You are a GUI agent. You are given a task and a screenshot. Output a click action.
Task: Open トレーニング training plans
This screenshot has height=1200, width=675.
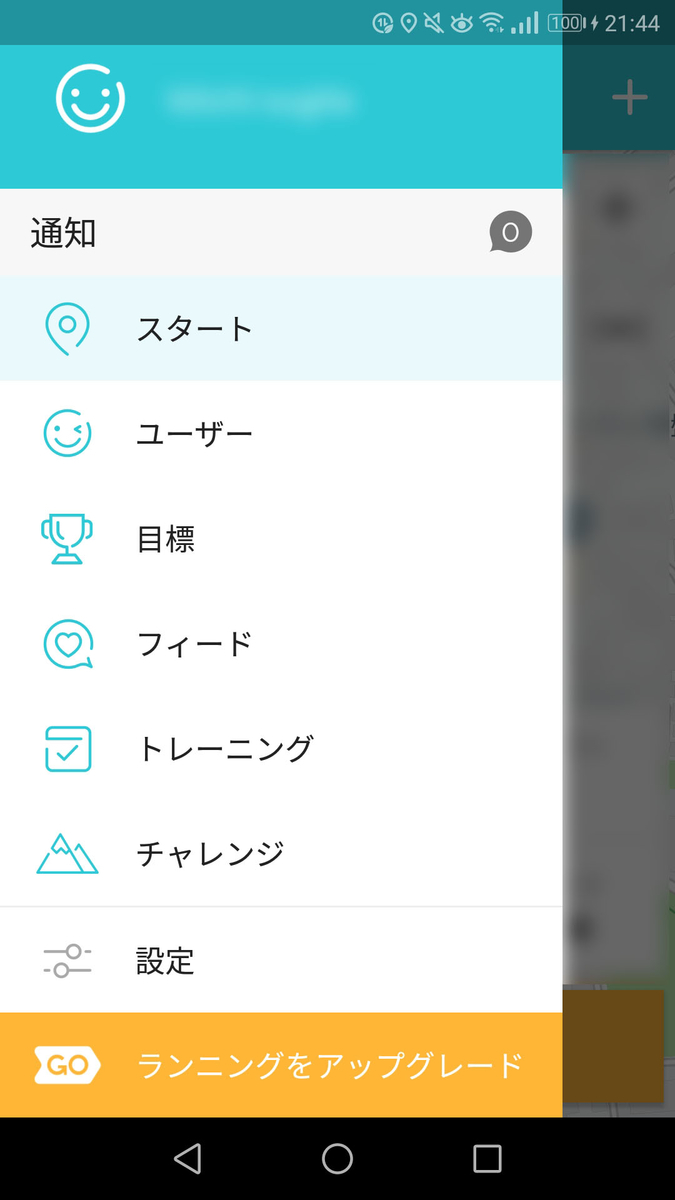coord(281,749)
